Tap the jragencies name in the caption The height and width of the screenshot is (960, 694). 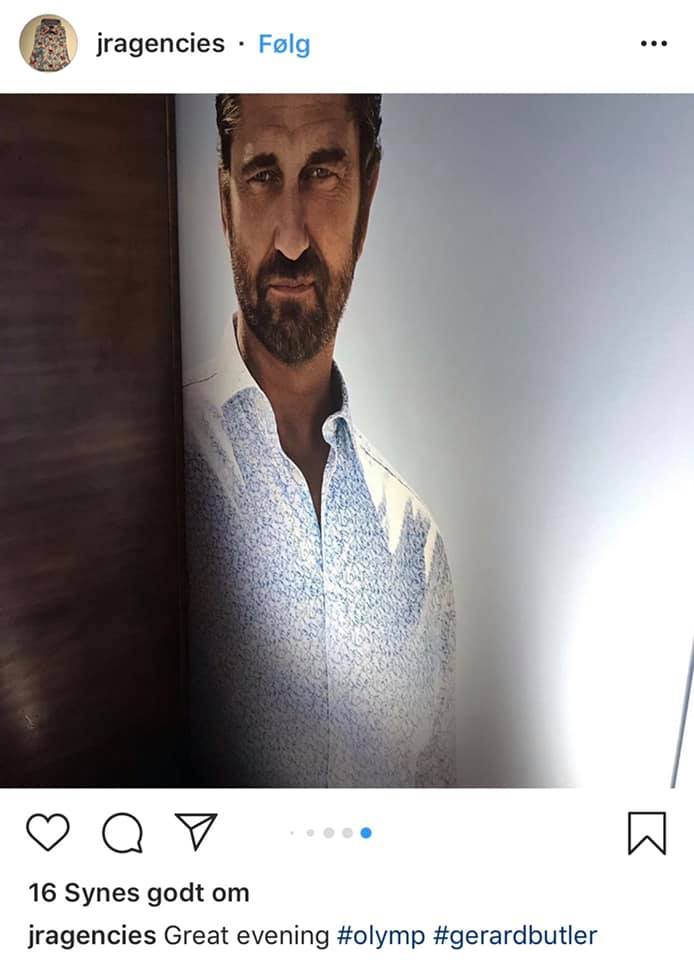[x=92, y=936]
